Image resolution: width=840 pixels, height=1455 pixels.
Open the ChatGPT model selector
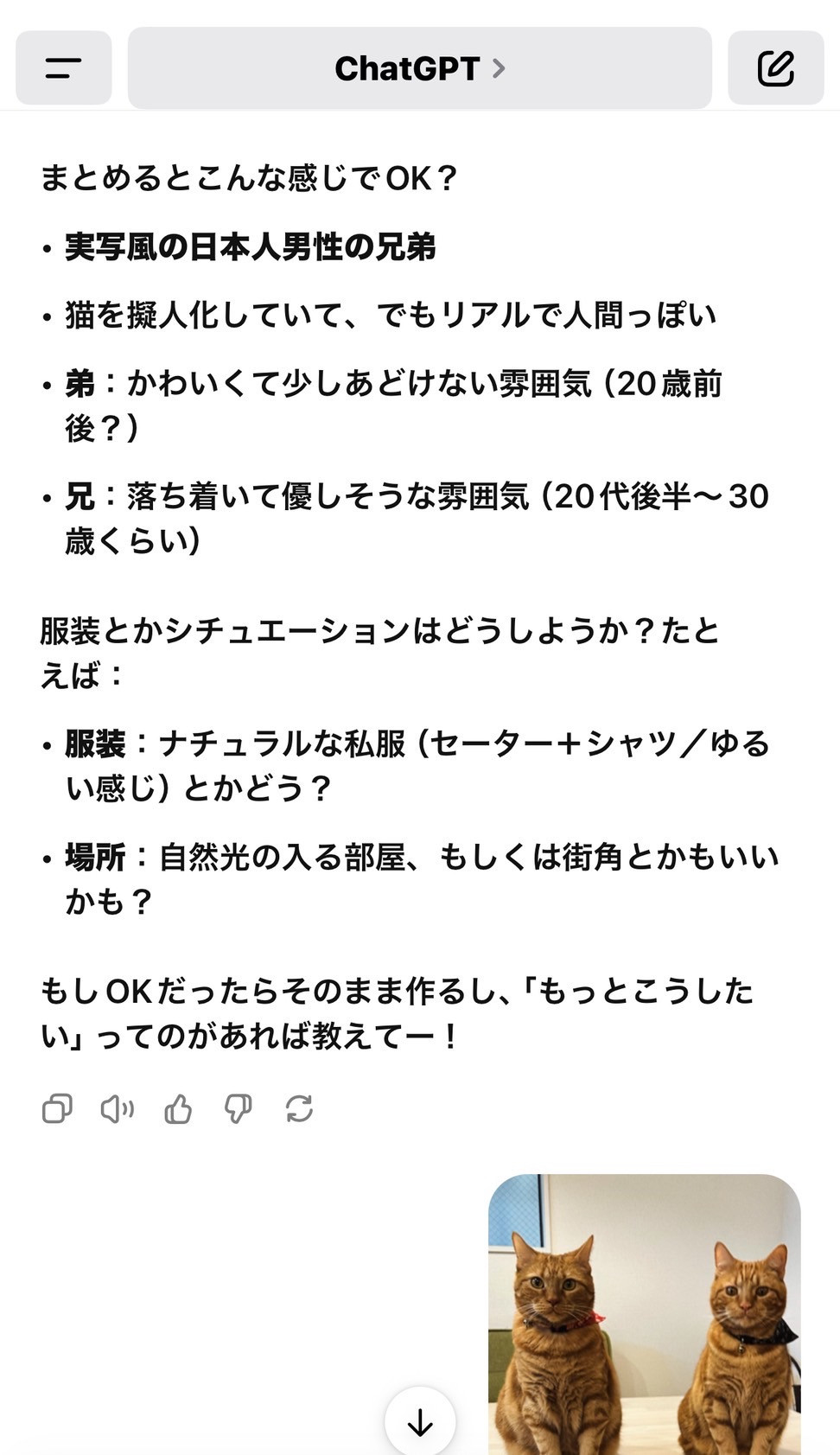click(x=420, y=68)
